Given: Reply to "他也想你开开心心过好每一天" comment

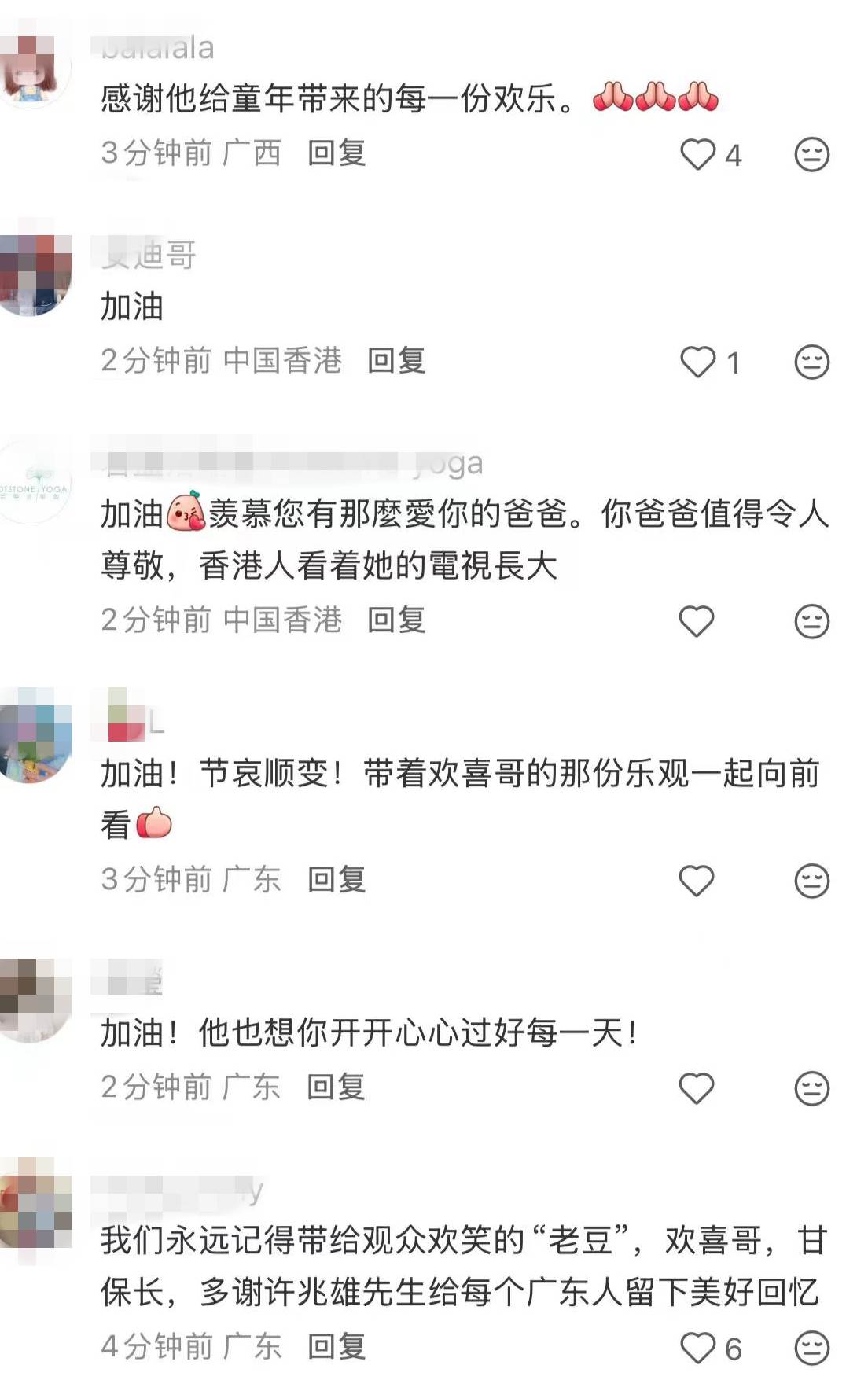Looking at the screenshot, I should [337, 1087].
